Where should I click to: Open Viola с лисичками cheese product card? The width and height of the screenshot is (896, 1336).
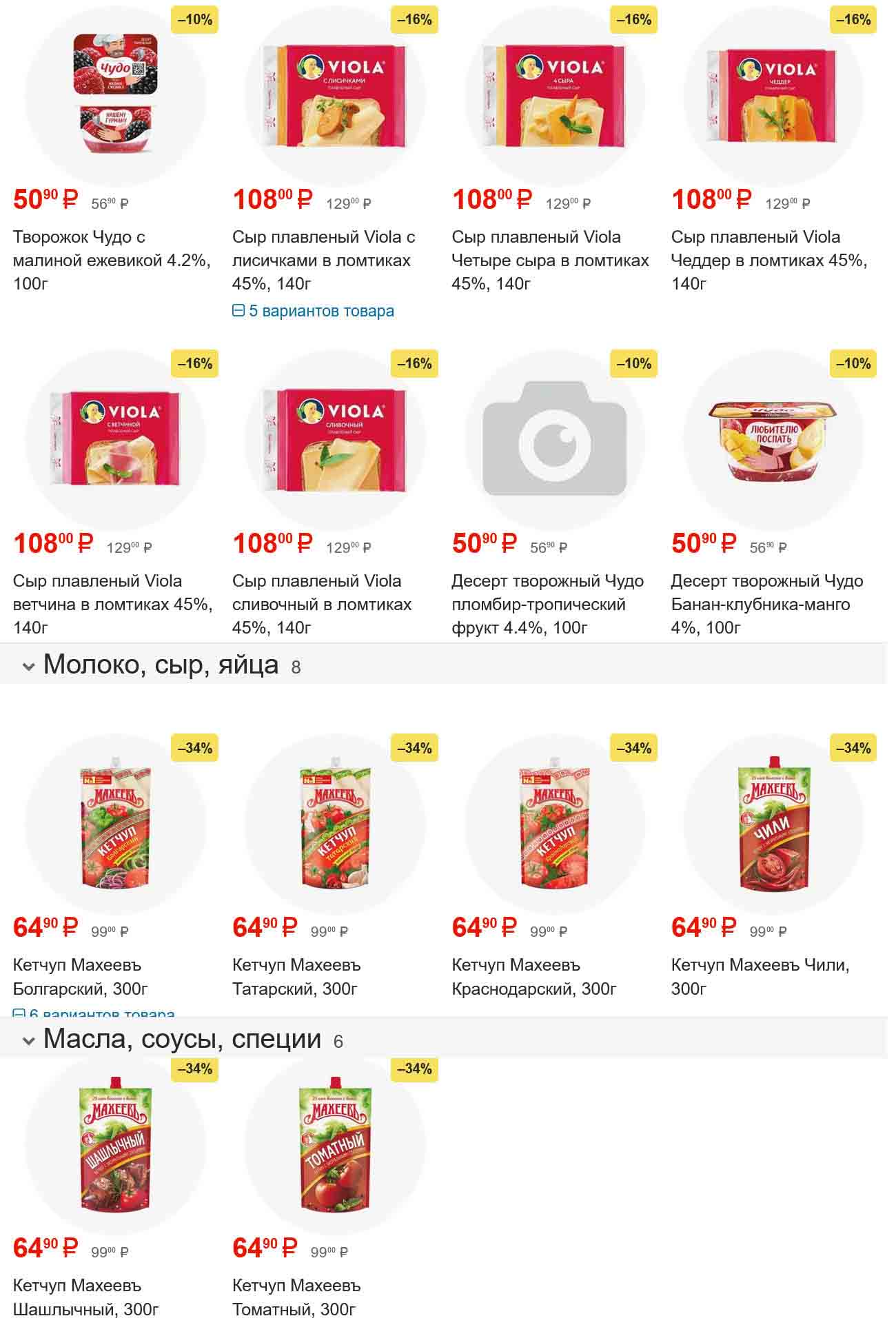[x=323, y=260]
